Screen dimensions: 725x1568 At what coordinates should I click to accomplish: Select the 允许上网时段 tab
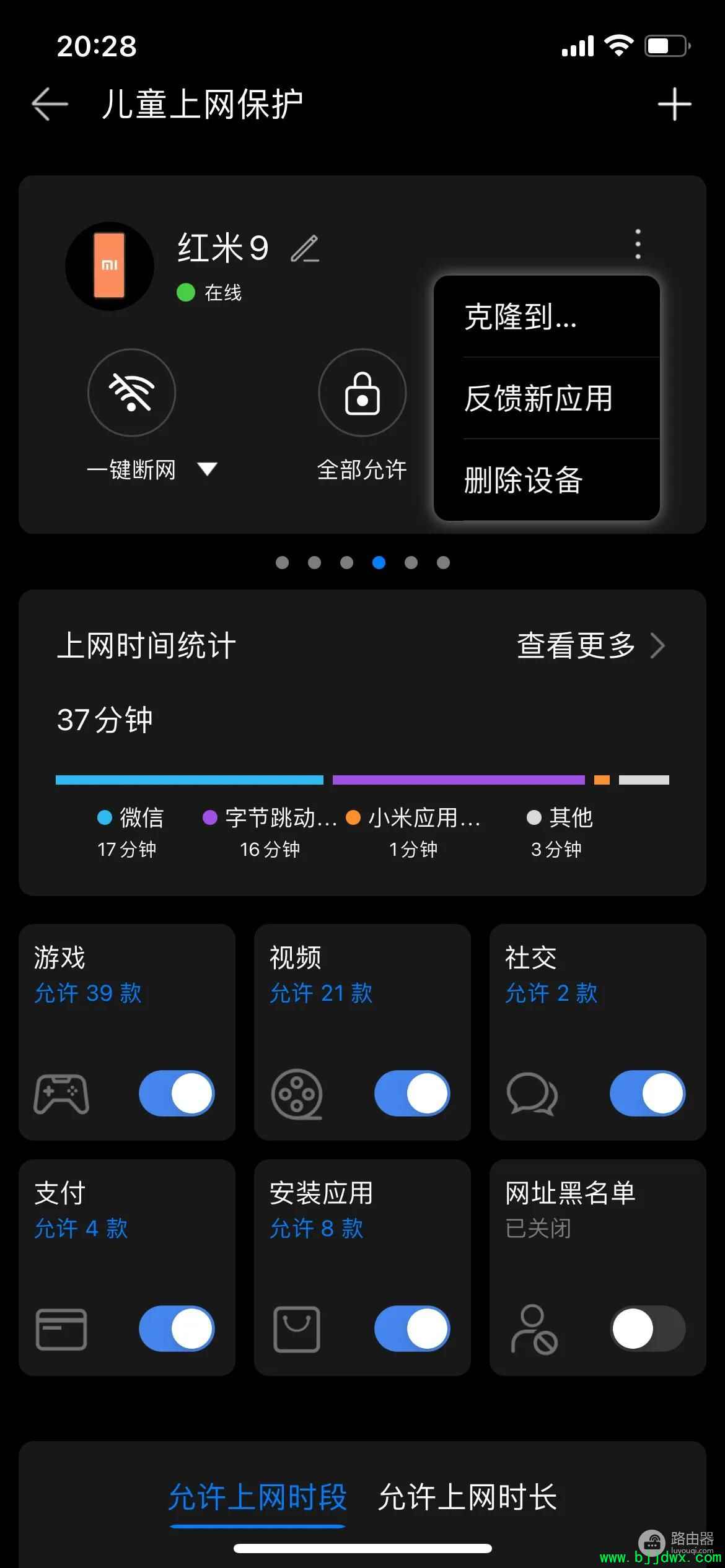257,1497
